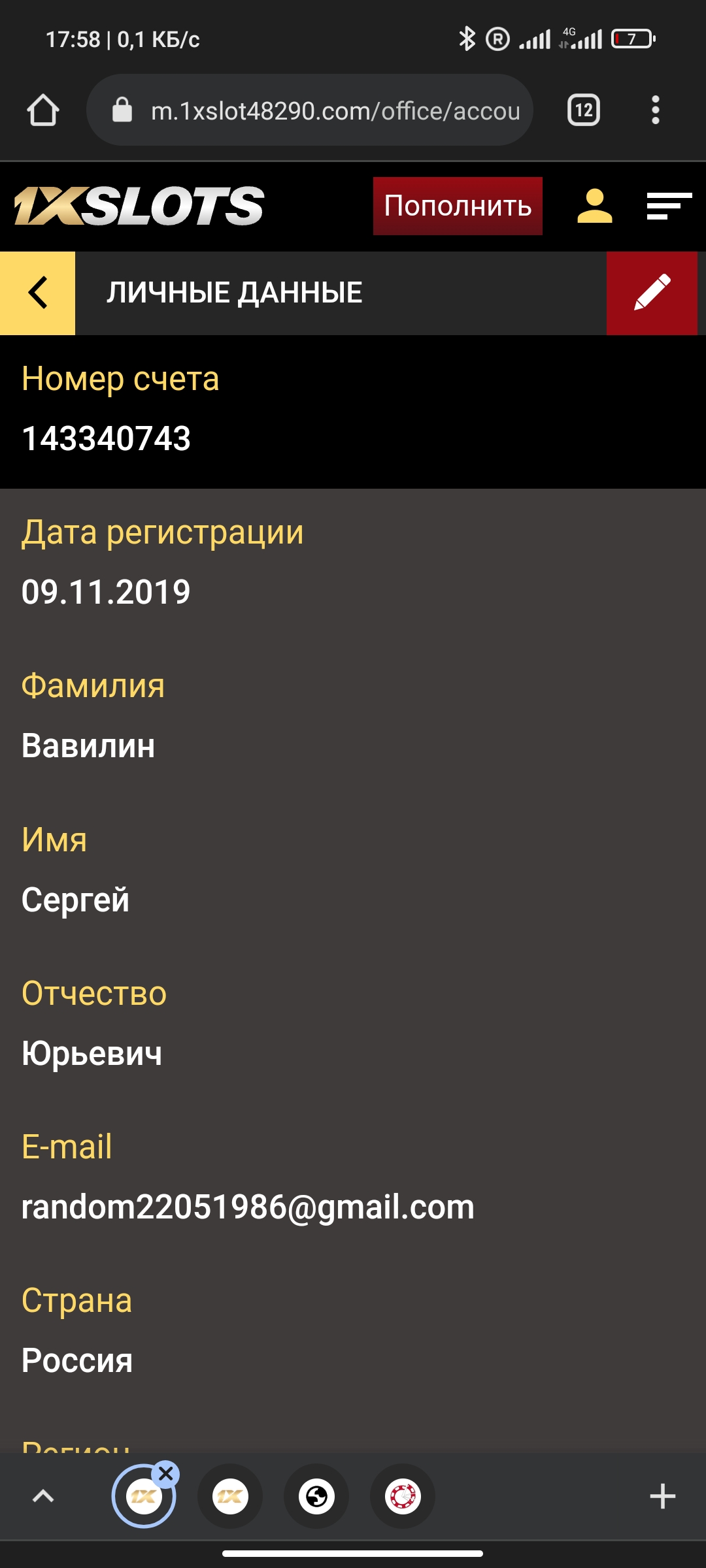Open the tab switcher showing 12 tabs

[x=583, y=110]
